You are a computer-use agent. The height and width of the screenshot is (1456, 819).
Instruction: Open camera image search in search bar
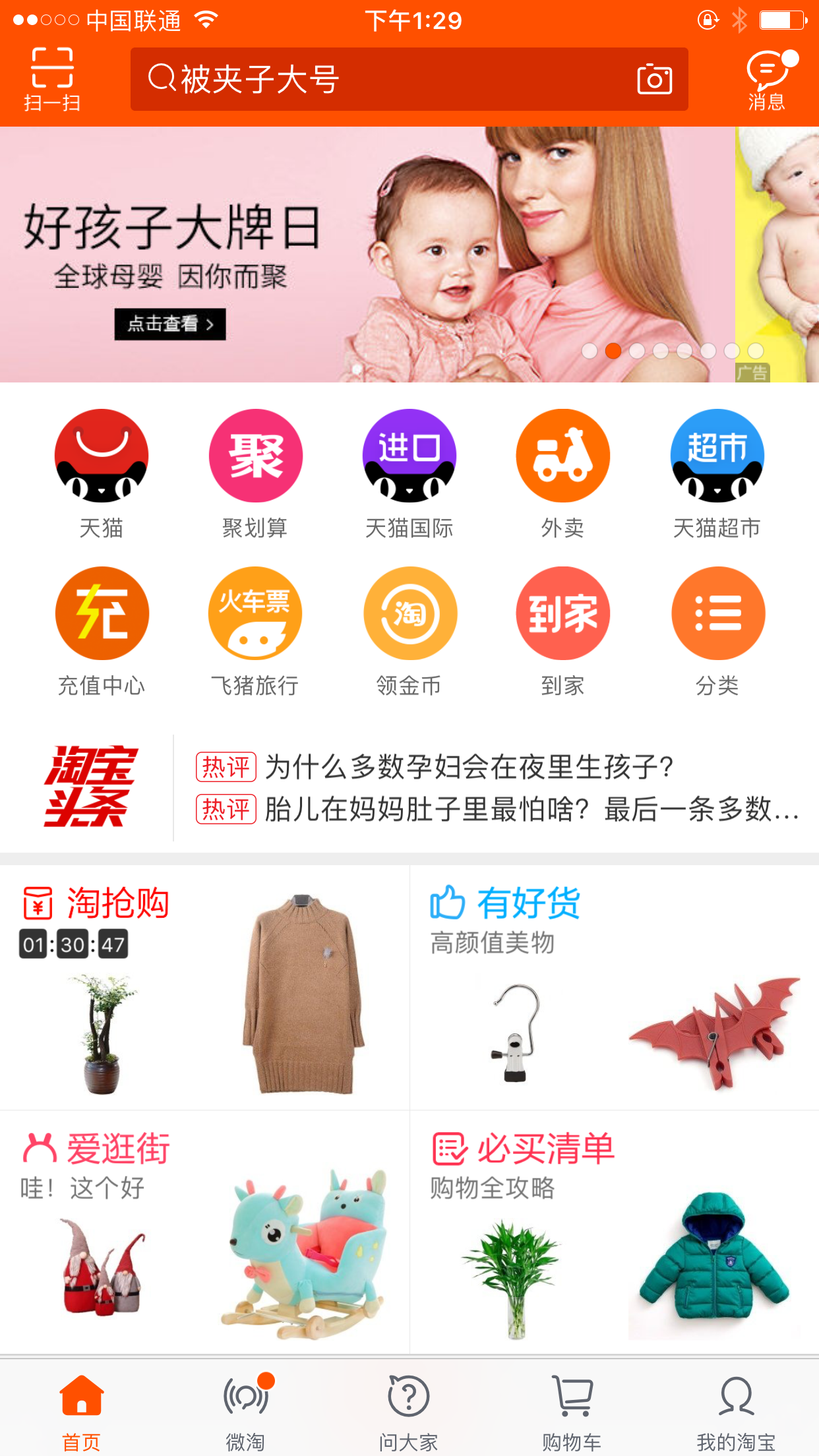654,79
